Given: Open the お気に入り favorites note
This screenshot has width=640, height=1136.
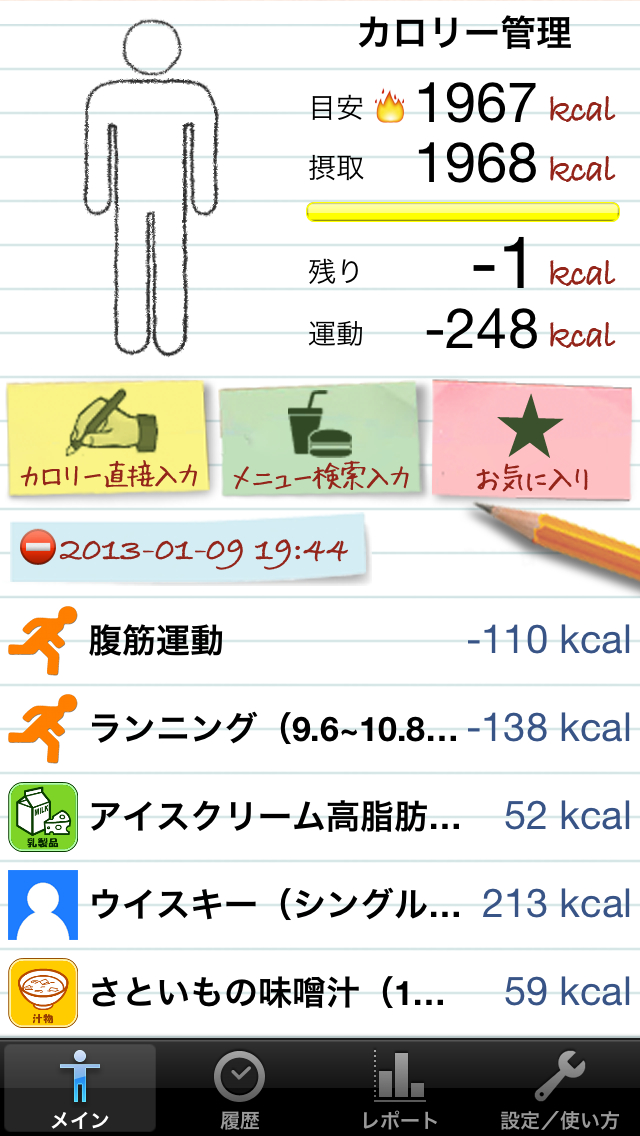Looking at the screenshot, I should [x=531, y=441].
